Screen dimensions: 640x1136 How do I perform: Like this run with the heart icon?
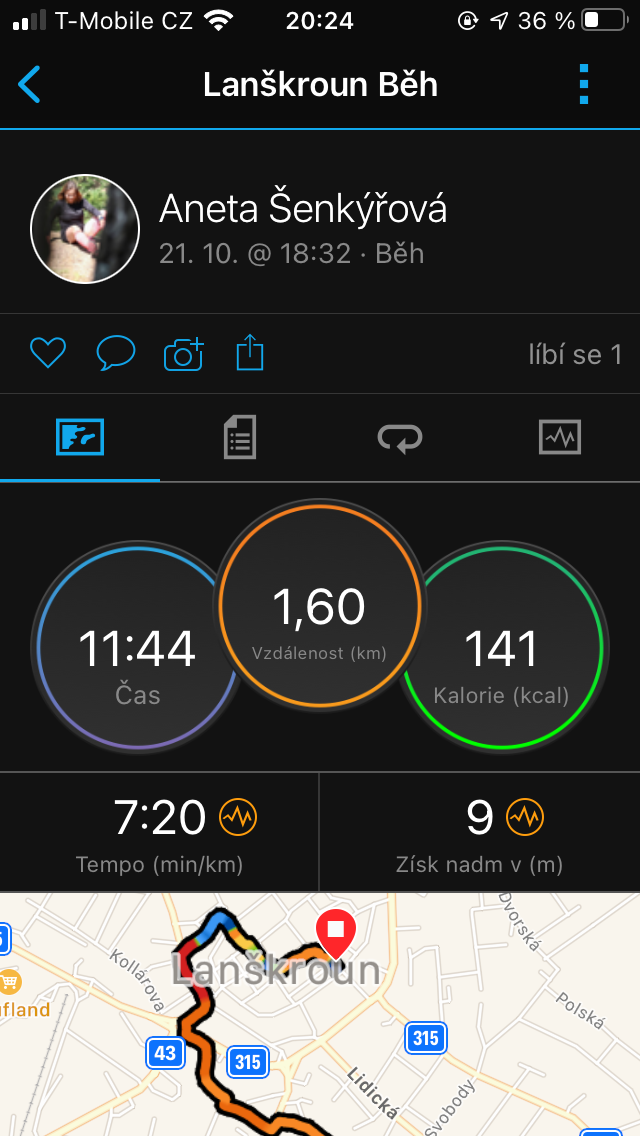pos(48,354)
